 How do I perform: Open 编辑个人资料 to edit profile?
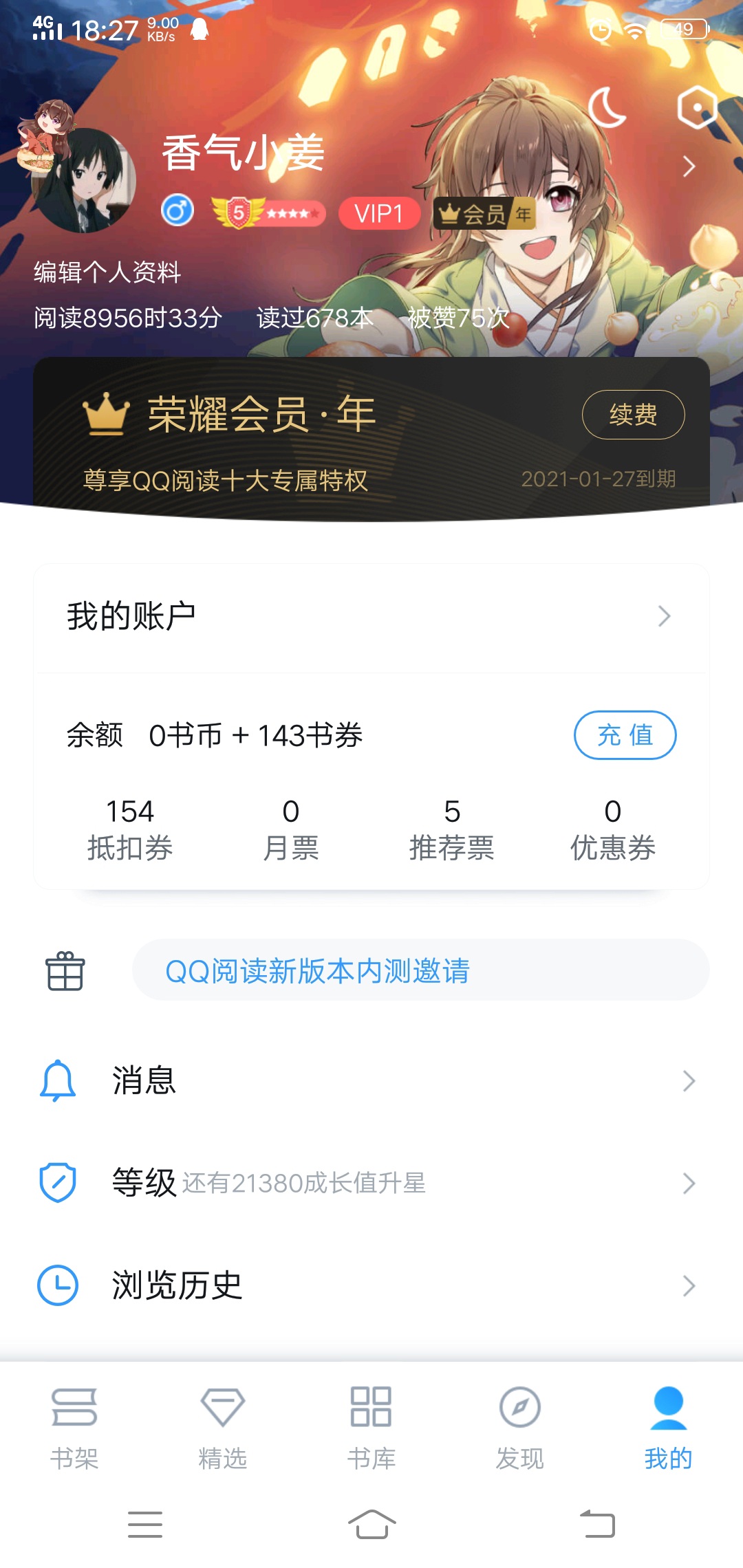[x=107, y=272]
